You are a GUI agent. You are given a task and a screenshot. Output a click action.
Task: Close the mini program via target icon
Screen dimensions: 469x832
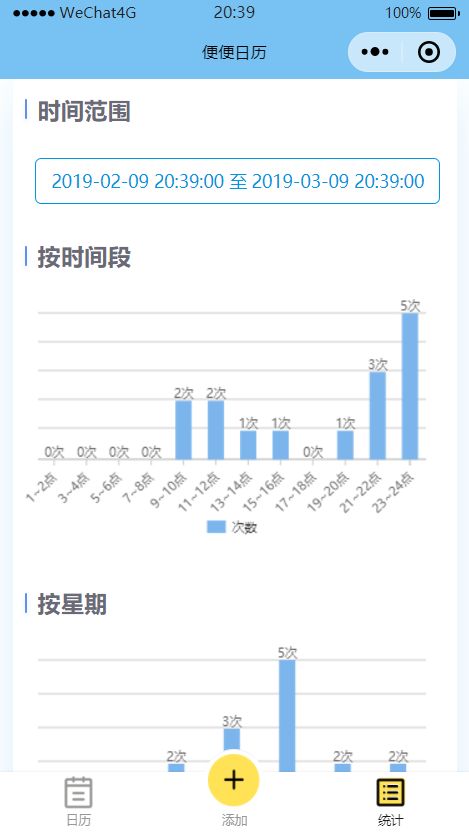pos(429,52)
